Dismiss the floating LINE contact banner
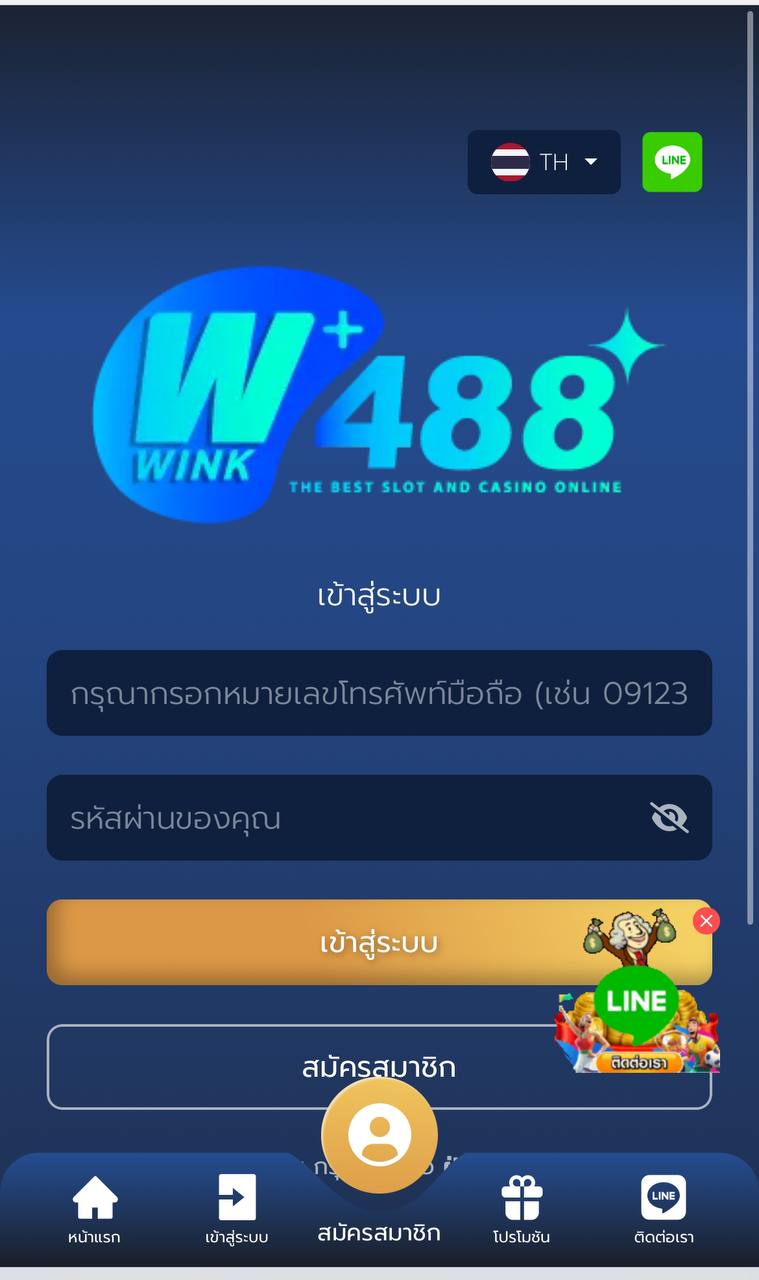Viewport: 759px width, 1280px height. (x=706, y=921)
